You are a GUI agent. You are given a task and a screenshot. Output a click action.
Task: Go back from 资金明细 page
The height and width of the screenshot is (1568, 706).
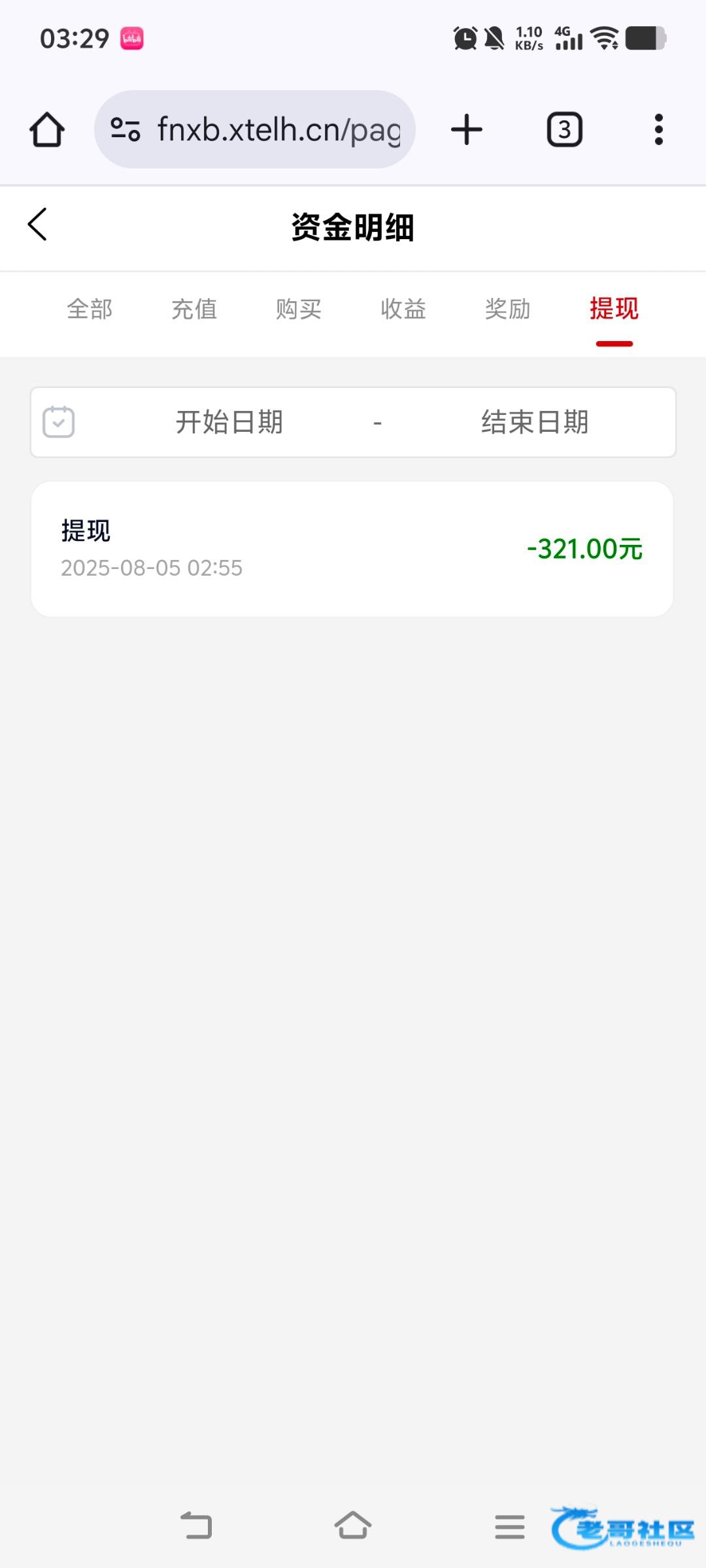point(38,225)
